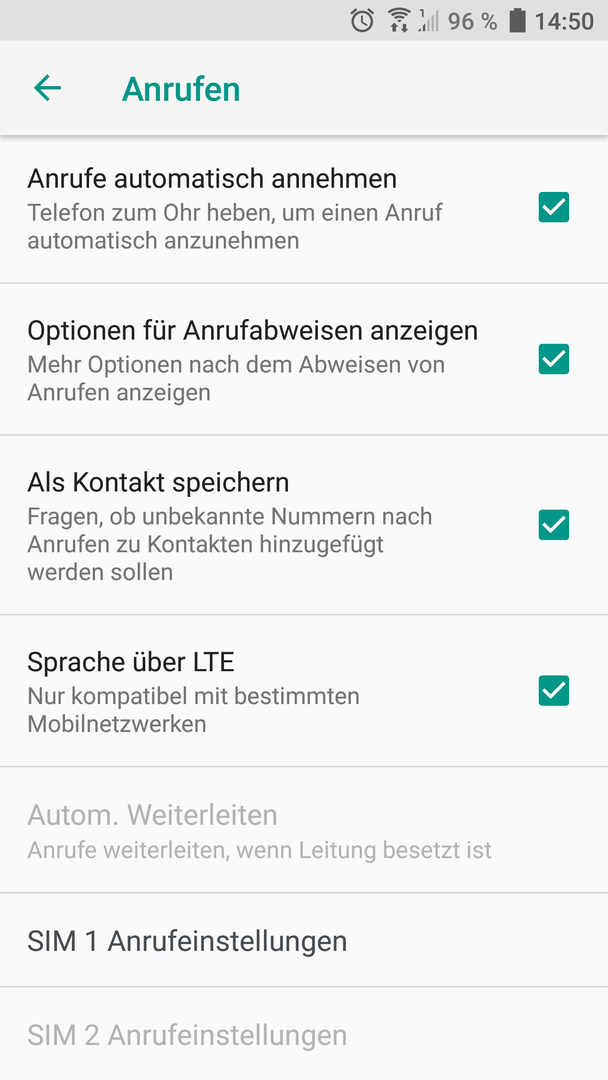Viewport: 608px width, 1080px height.
Task: Uncheck Anrufe automatisch annehmen checkbox
Action: [x=554, y=207]
